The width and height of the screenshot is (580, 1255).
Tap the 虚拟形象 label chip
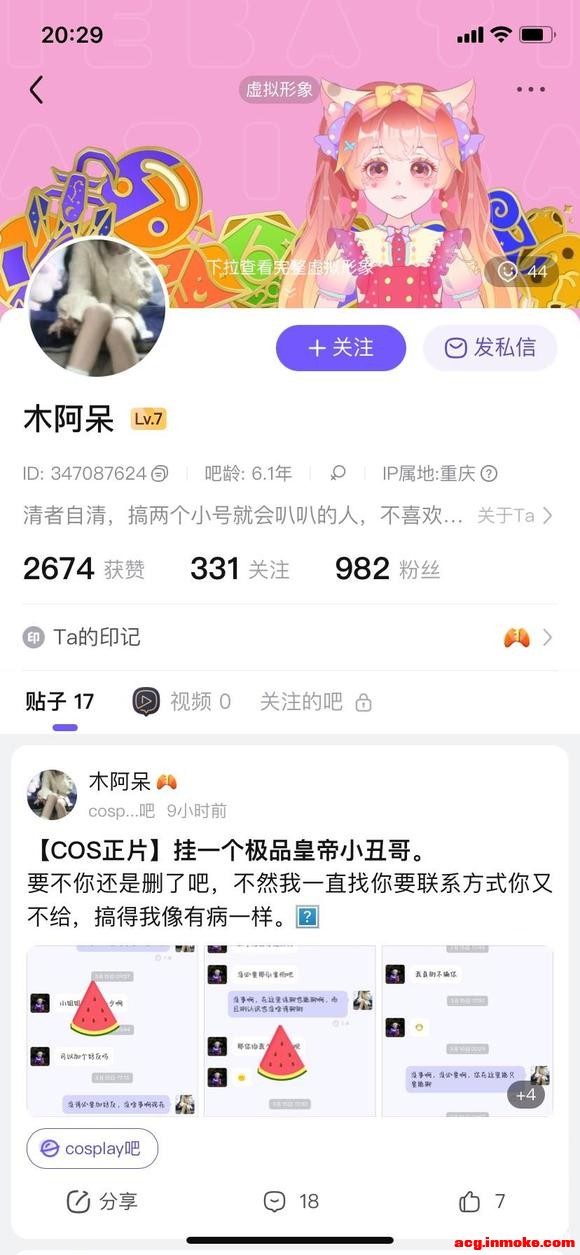point(280,89)
